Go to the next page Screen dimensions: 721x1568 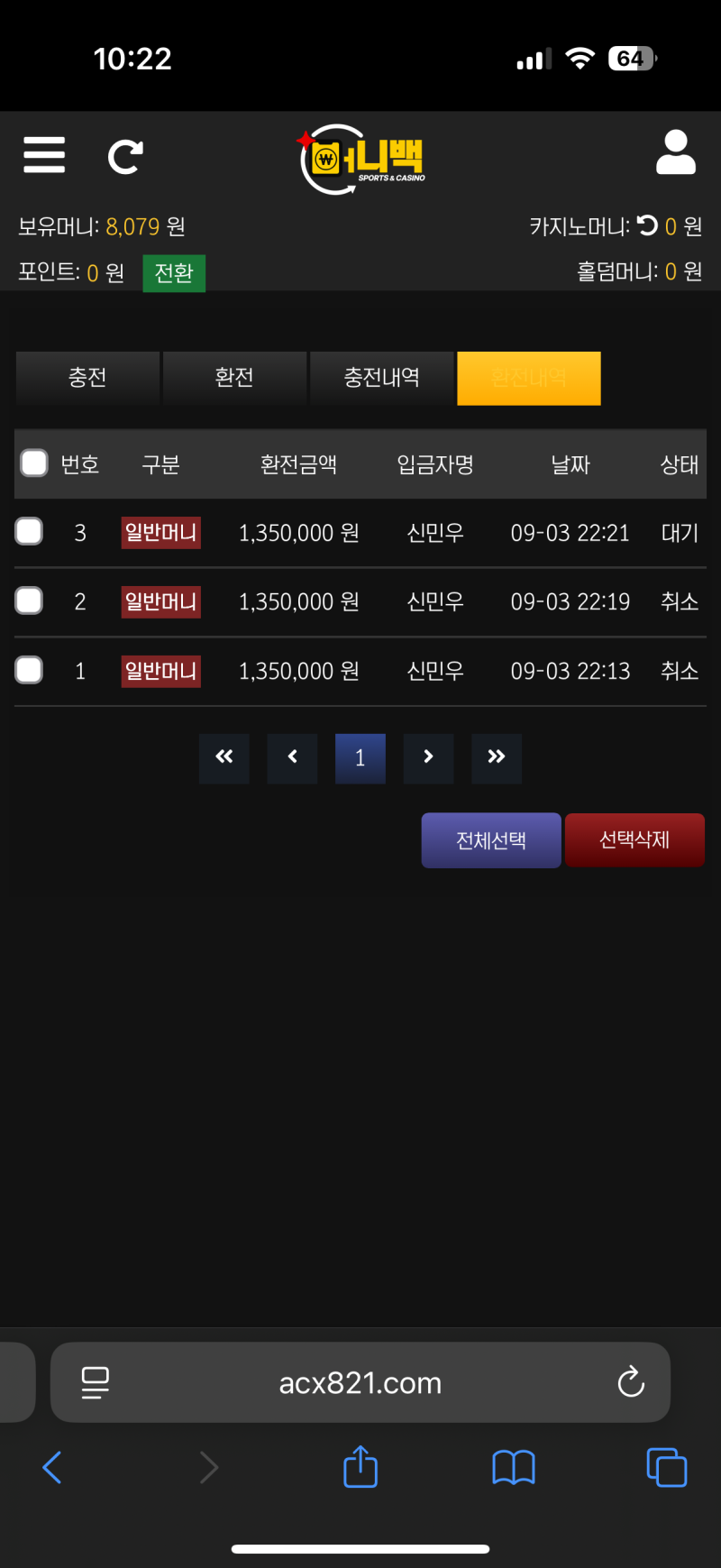click(x=428, y=757)
